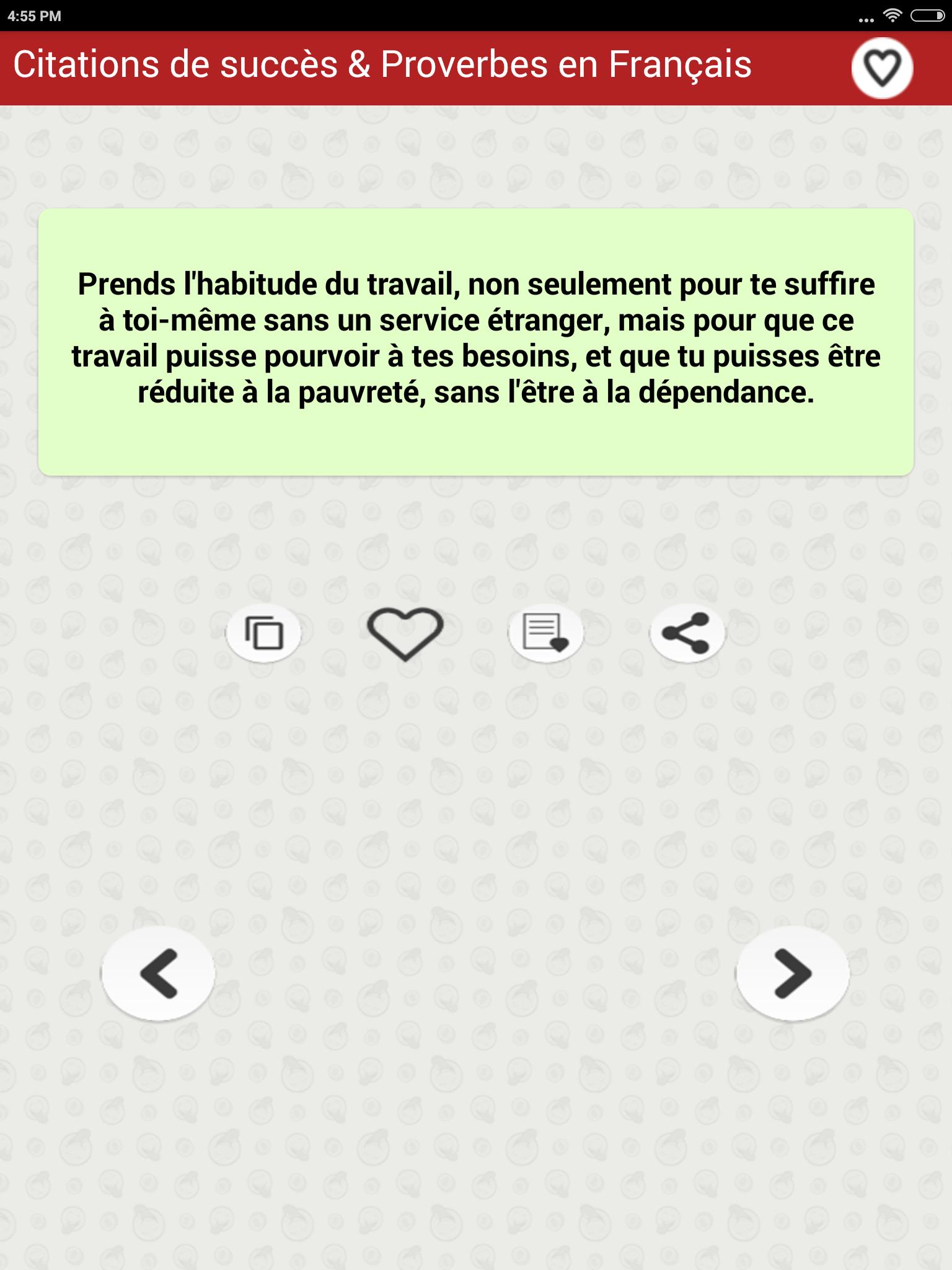Viewport: 952px width, 1270px height.
Task: Share this quote
Action: (686, 633)
